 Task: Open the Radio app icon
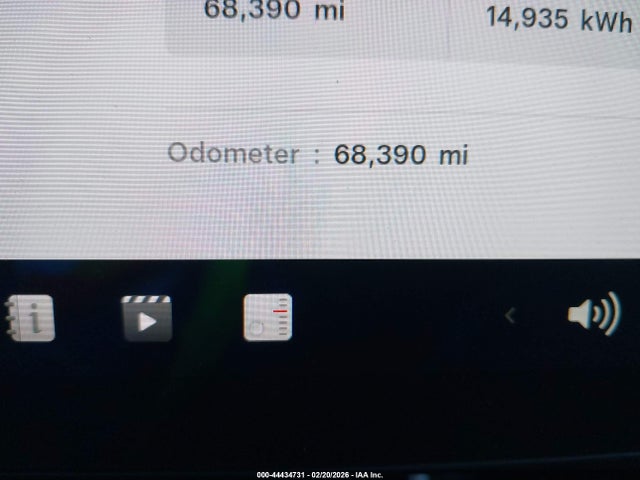pos(267,318)
